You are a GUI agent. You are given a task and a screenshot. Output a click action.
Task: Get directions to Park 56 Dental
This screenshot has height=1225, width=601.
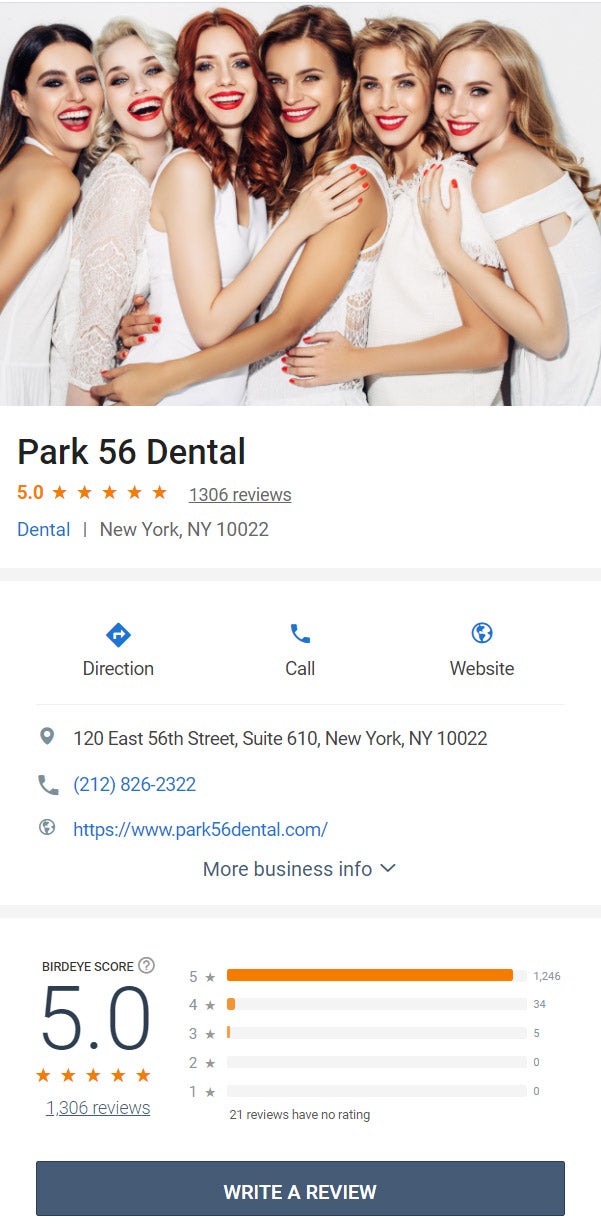coord(118,649)
